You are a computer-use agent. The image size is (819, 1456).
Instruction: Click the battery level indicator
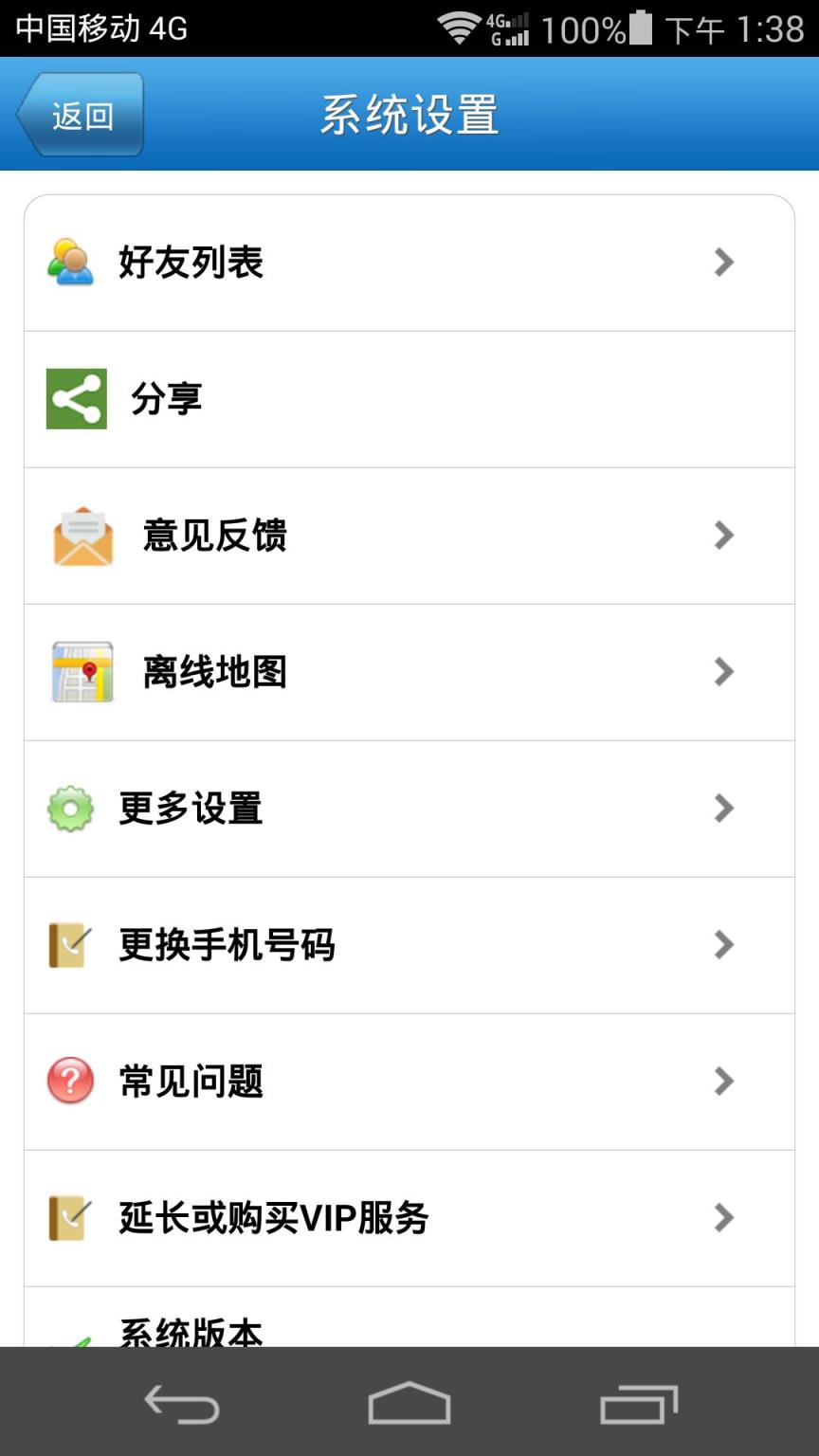pos(638,28)
